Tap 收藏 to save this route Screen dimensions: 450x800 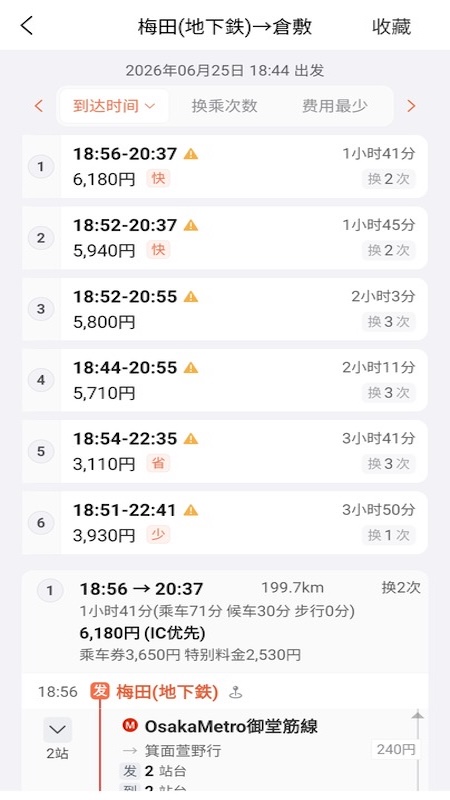click(391, 27)
